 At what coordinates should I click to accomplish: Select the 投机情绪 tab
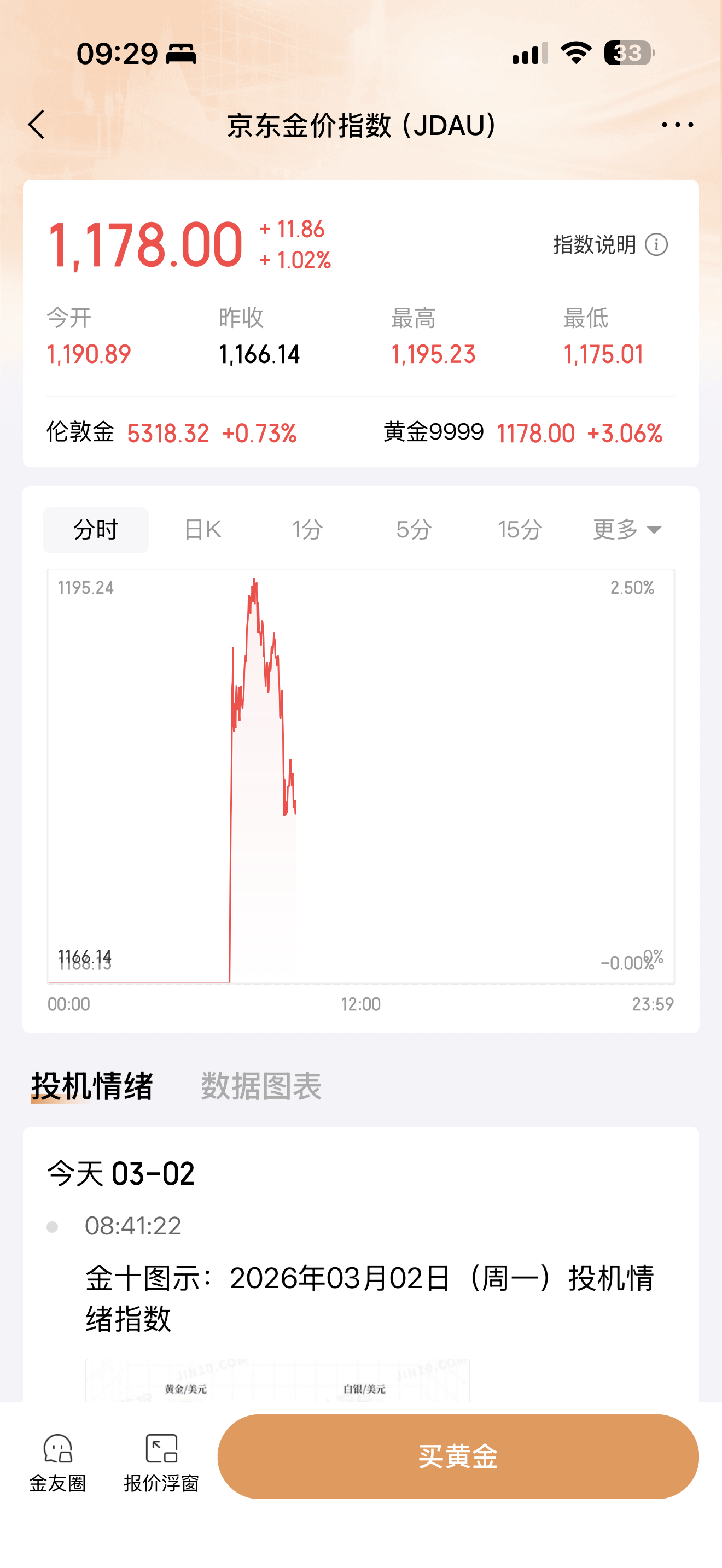pos(92,1086)
